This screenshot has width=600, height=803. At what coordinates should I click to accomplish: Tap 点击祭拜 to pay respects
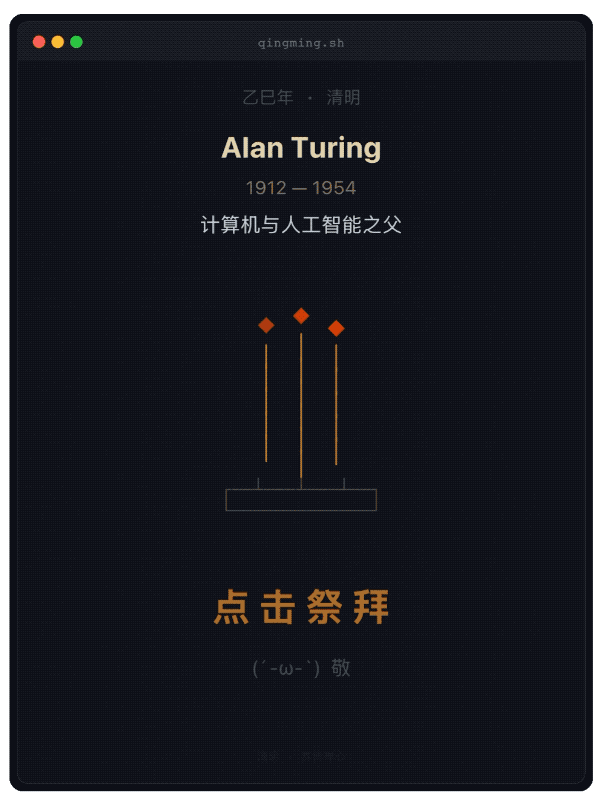[x=301, y=608]
